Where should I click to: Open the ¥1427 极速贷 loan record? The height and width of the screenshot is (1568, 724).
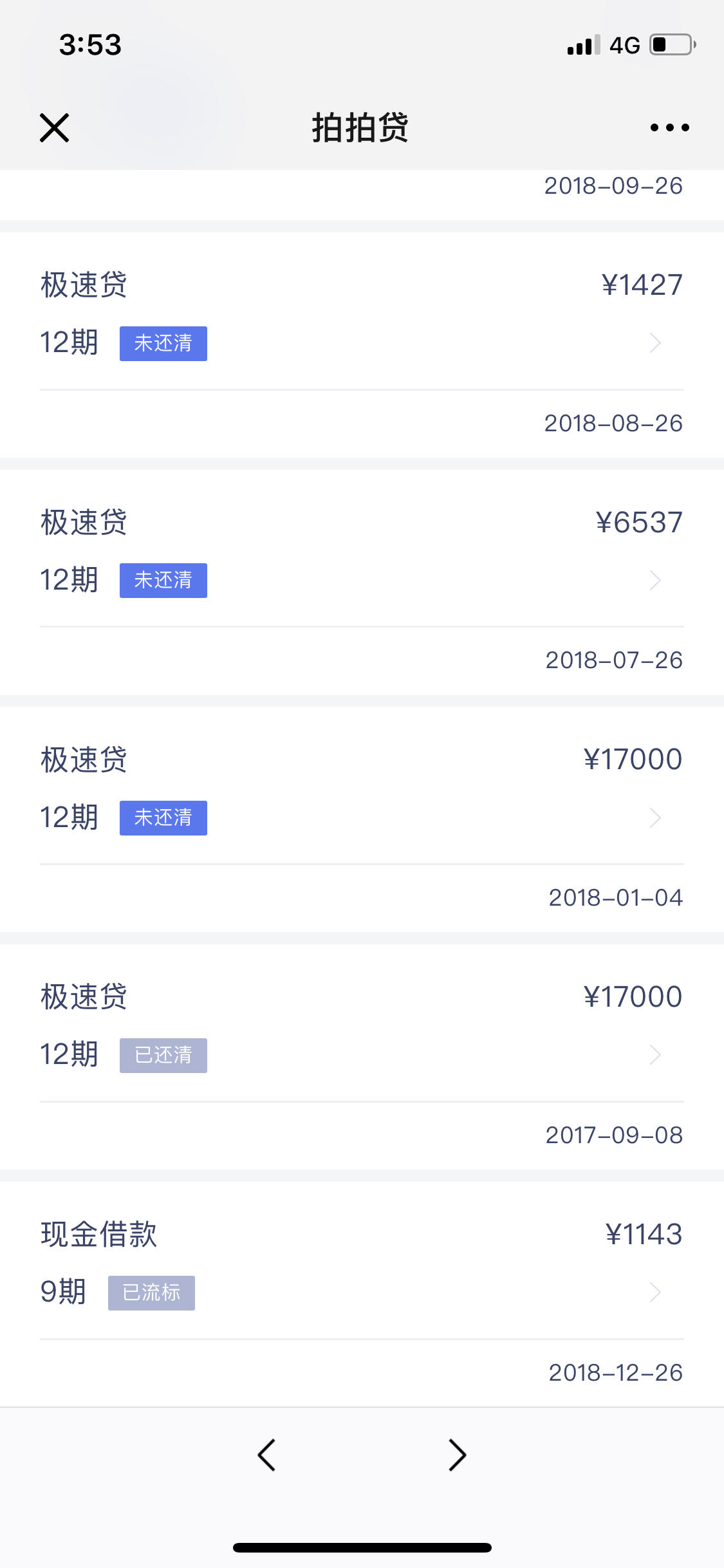click(x=362, y=345)
